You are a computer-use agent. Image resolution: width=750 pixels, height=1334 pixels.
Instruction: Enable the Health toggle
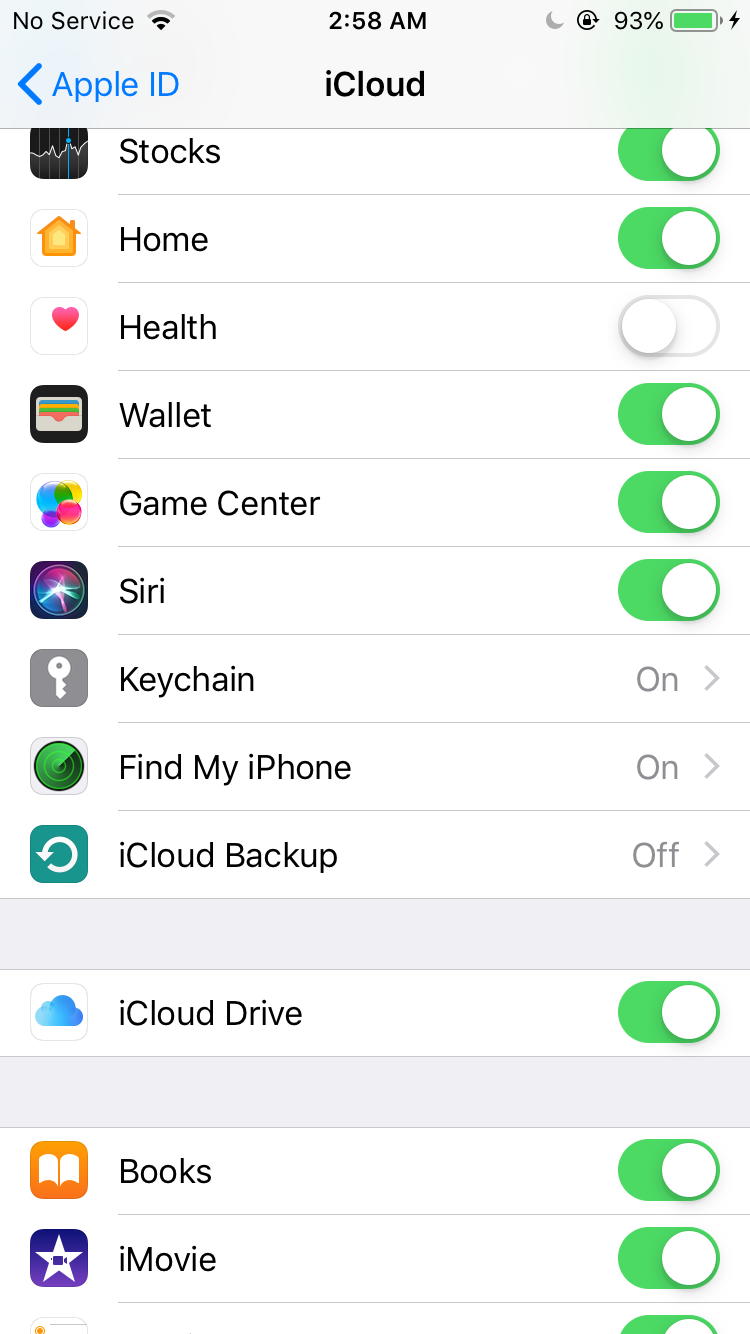pos(668,326)
